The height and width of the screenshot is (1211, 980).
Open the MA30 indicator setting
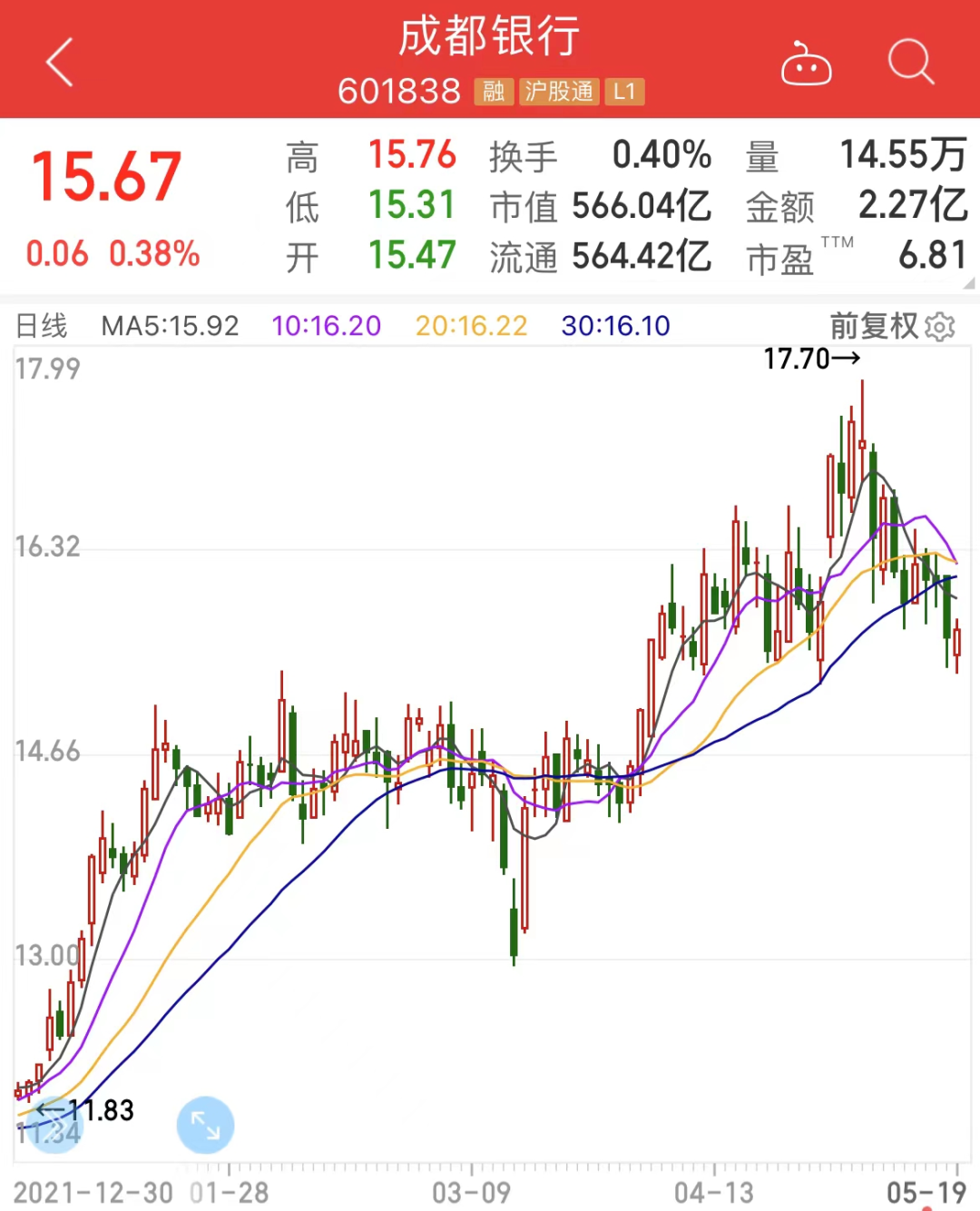click(615, 325)
